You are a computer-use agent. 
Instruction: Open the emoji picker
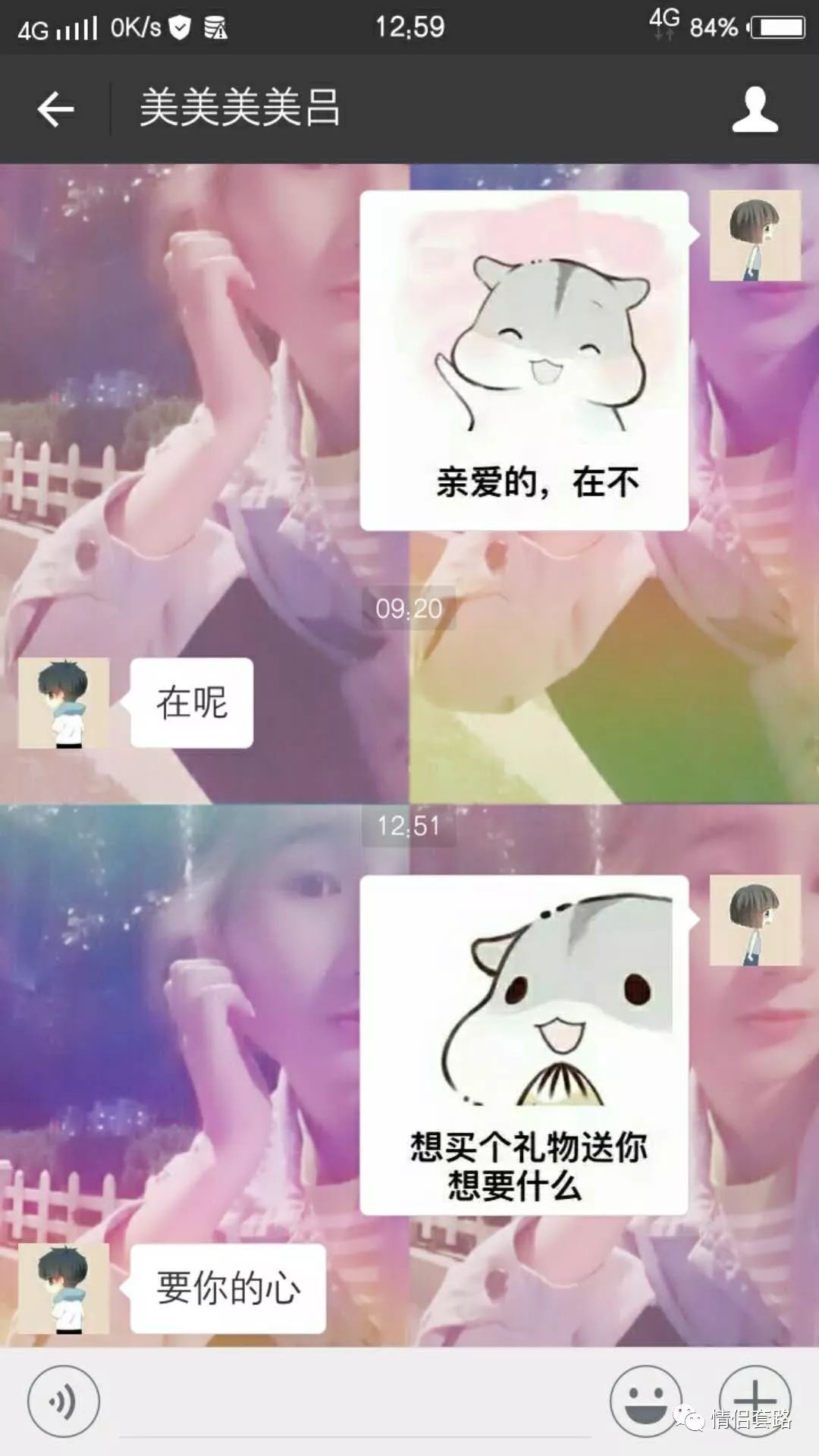click(x=645, y=1401)
